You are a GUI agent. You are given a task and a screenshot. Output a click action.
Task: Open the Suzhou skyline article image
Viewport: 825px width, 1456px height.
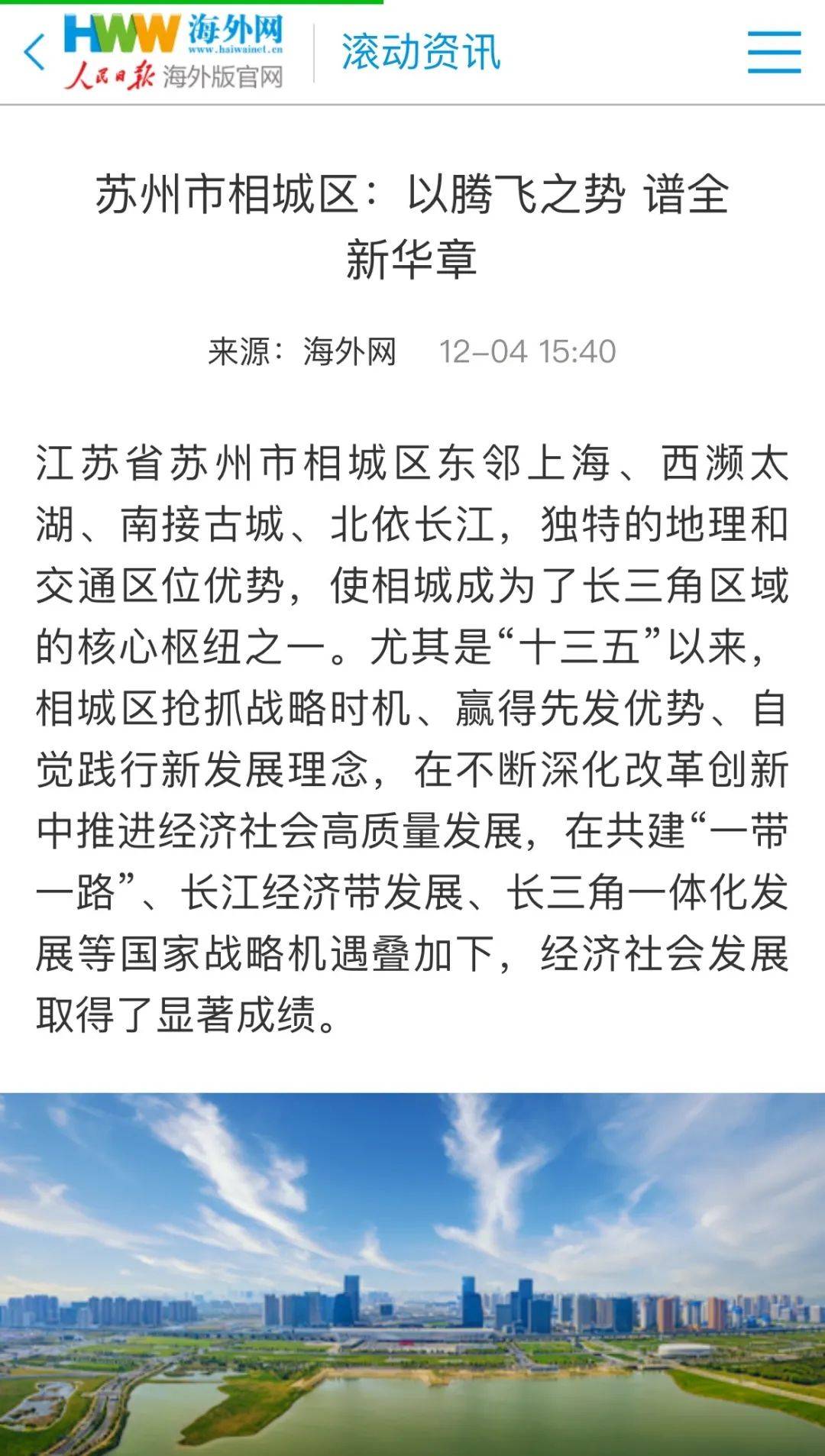412,1273
